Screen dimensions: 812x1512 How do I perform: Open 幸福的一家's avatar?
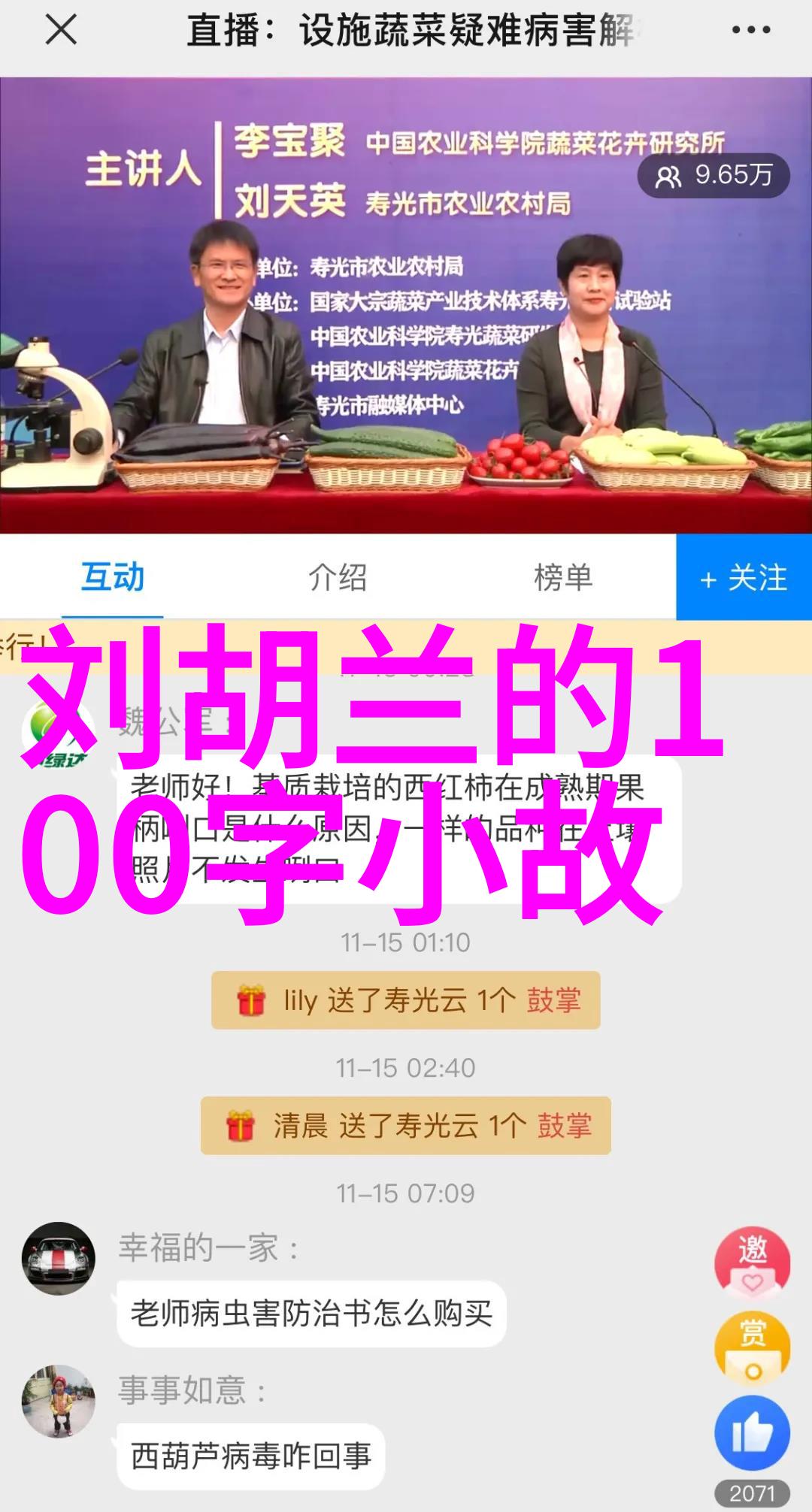pos(59,1259)
